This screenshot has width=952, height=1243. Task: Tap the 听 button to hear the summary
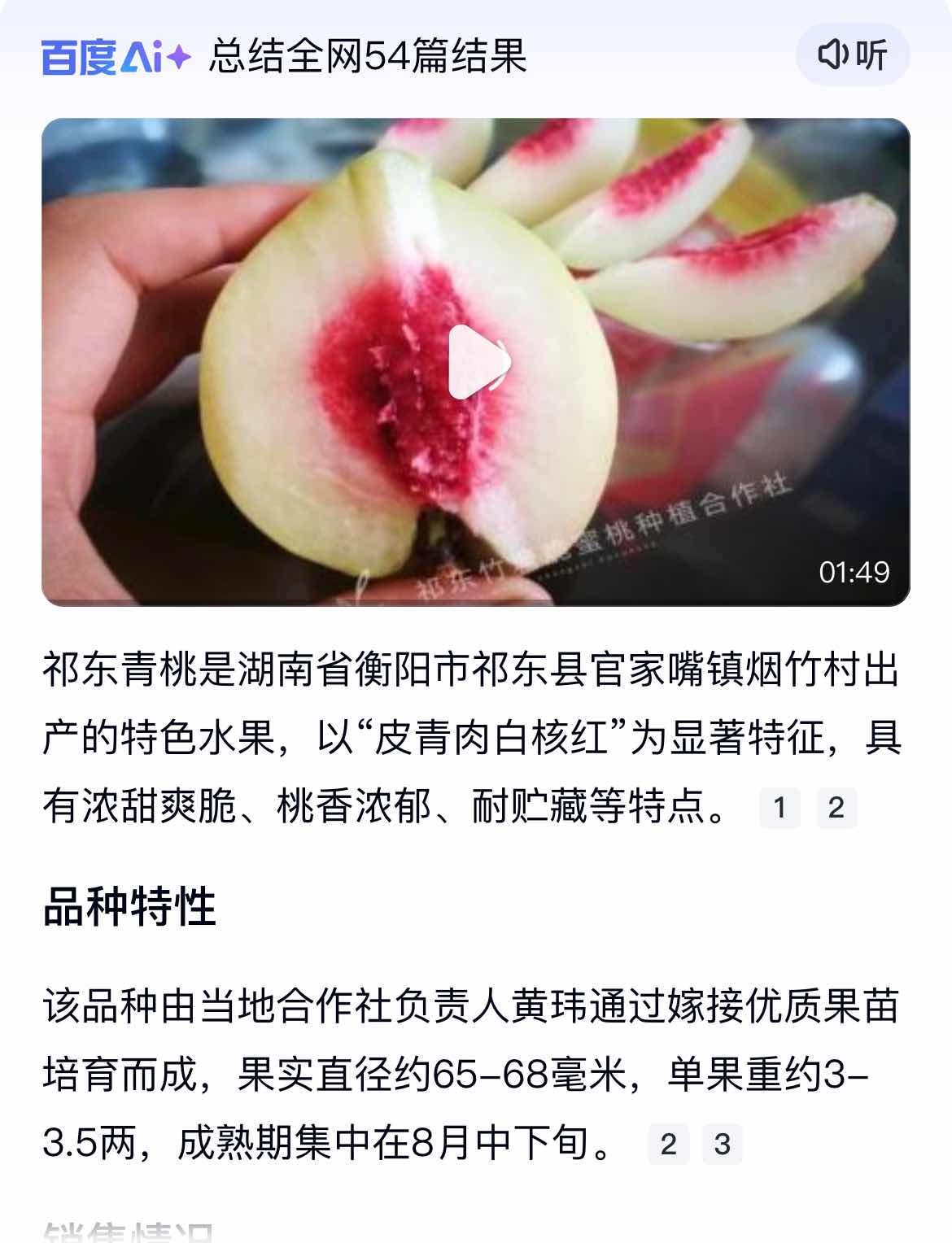pos(852,55)
